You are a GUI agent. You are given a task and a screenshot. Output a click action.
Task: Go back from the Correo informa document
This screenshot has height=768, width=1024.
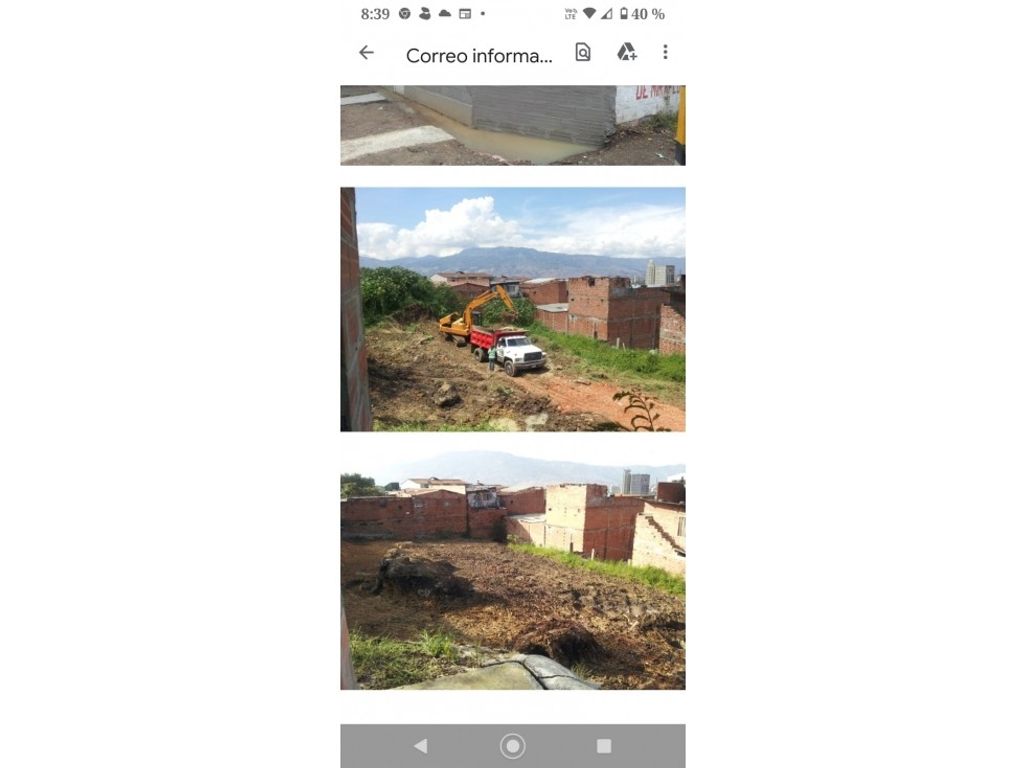coord(367,53)
